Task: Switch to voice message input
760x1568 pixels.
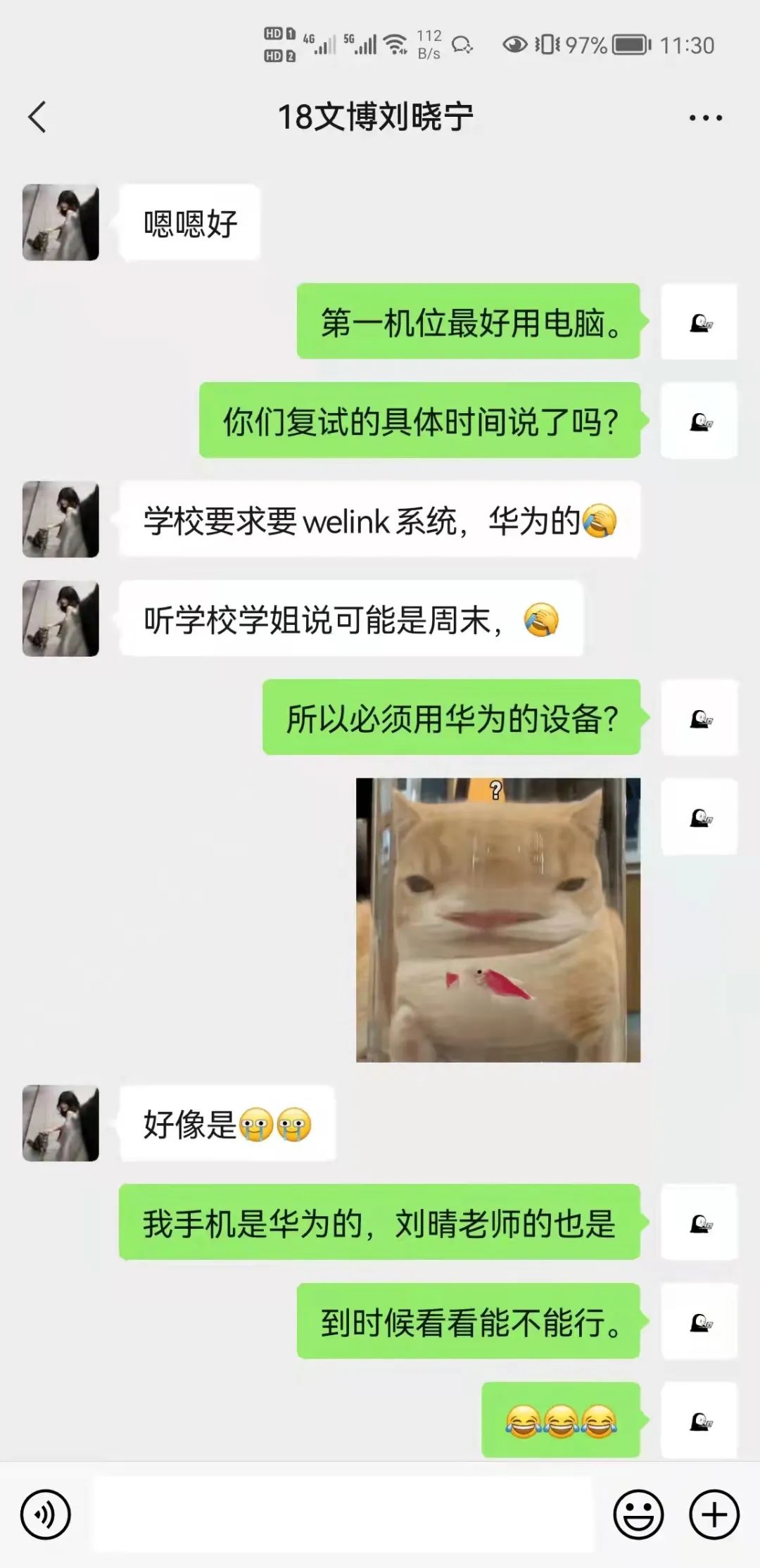Action: [x=46, y=1514]
